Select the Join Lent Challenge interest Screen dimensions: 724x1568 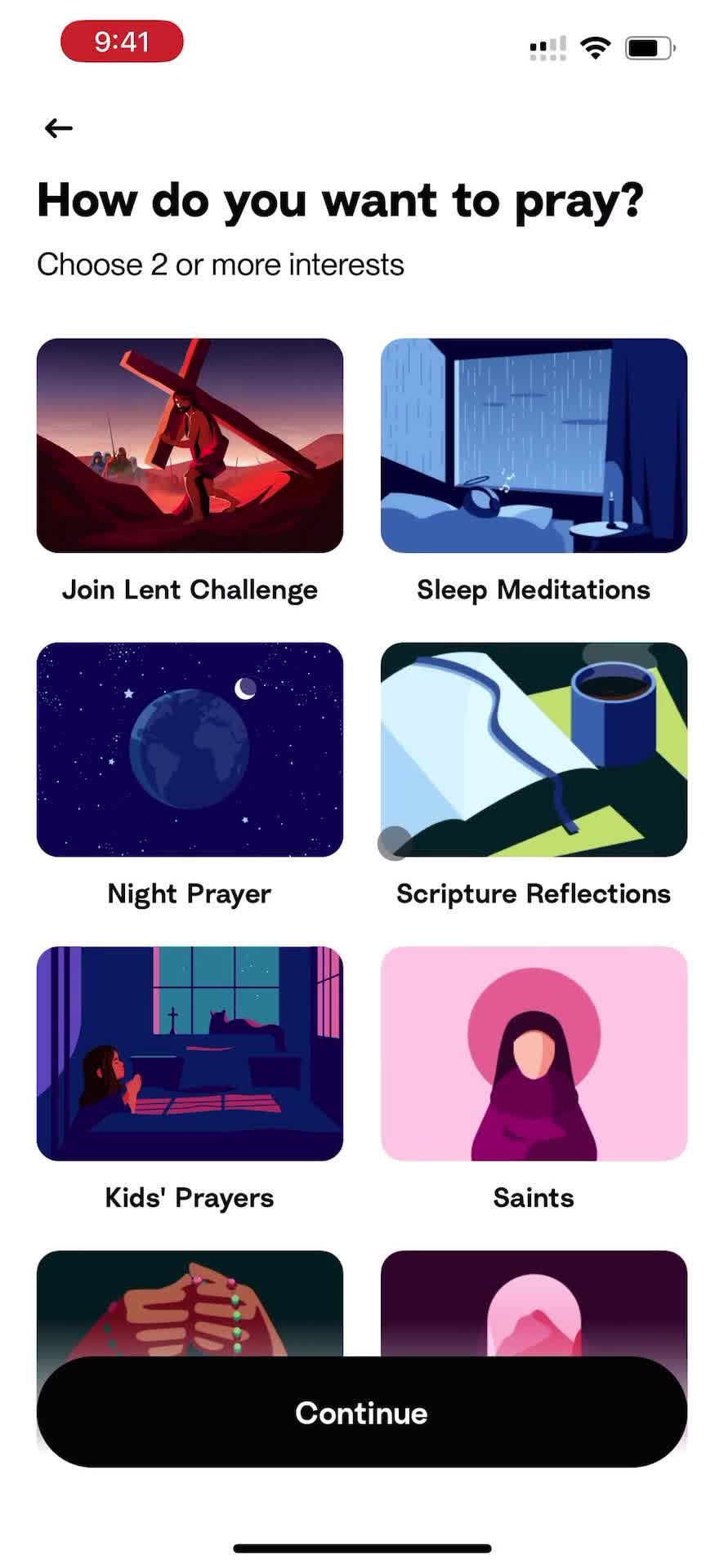(x=190, y=446)
